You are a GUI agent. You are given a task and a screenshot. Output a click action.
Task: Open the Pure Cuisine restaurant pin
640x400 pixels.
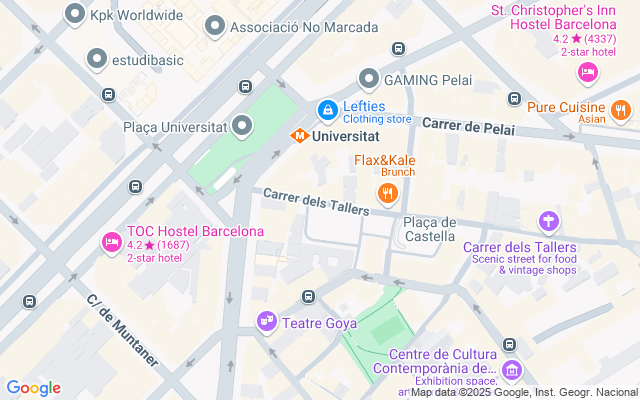tap(620, 109)
